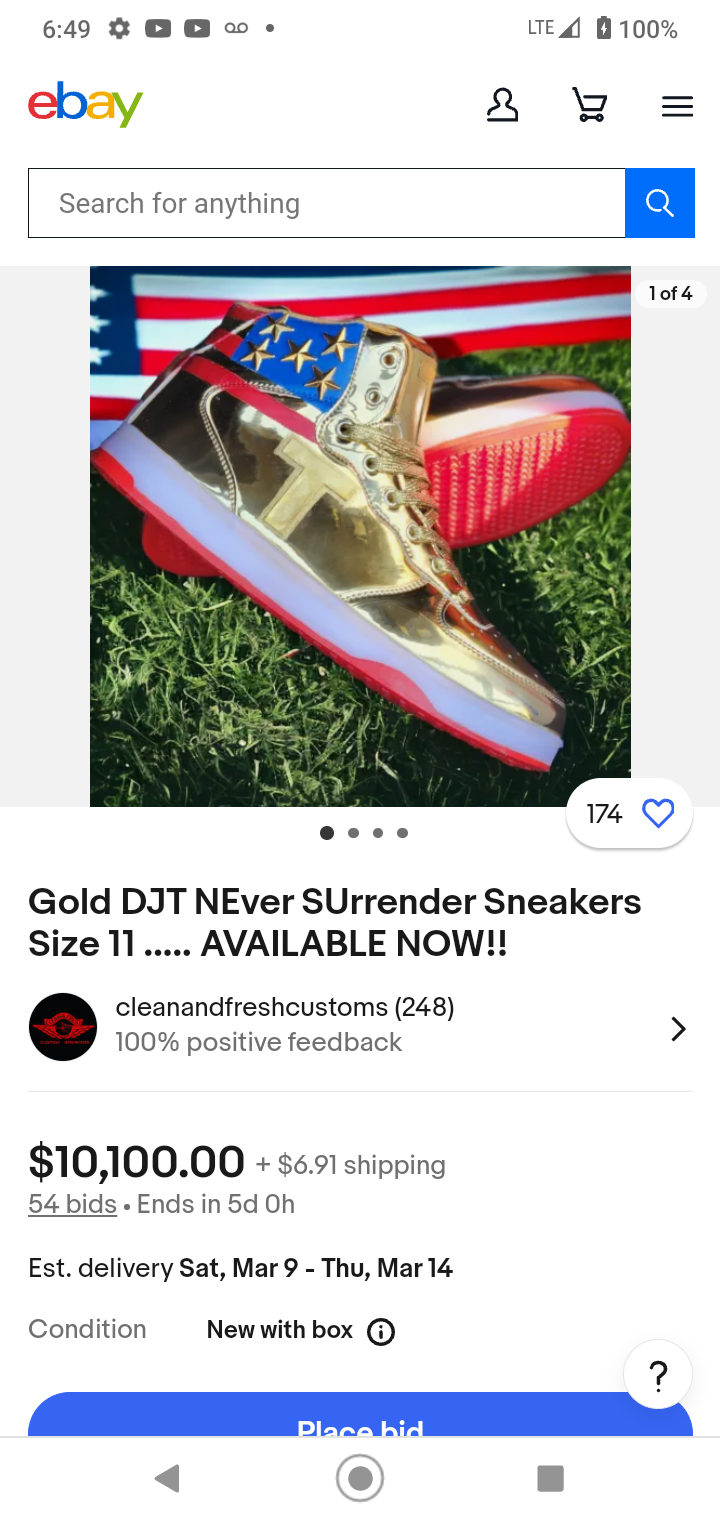Viewport: 720px width, 1520px height.
Task: Tap the blue search magnifier icon
Action: [659, 202]
